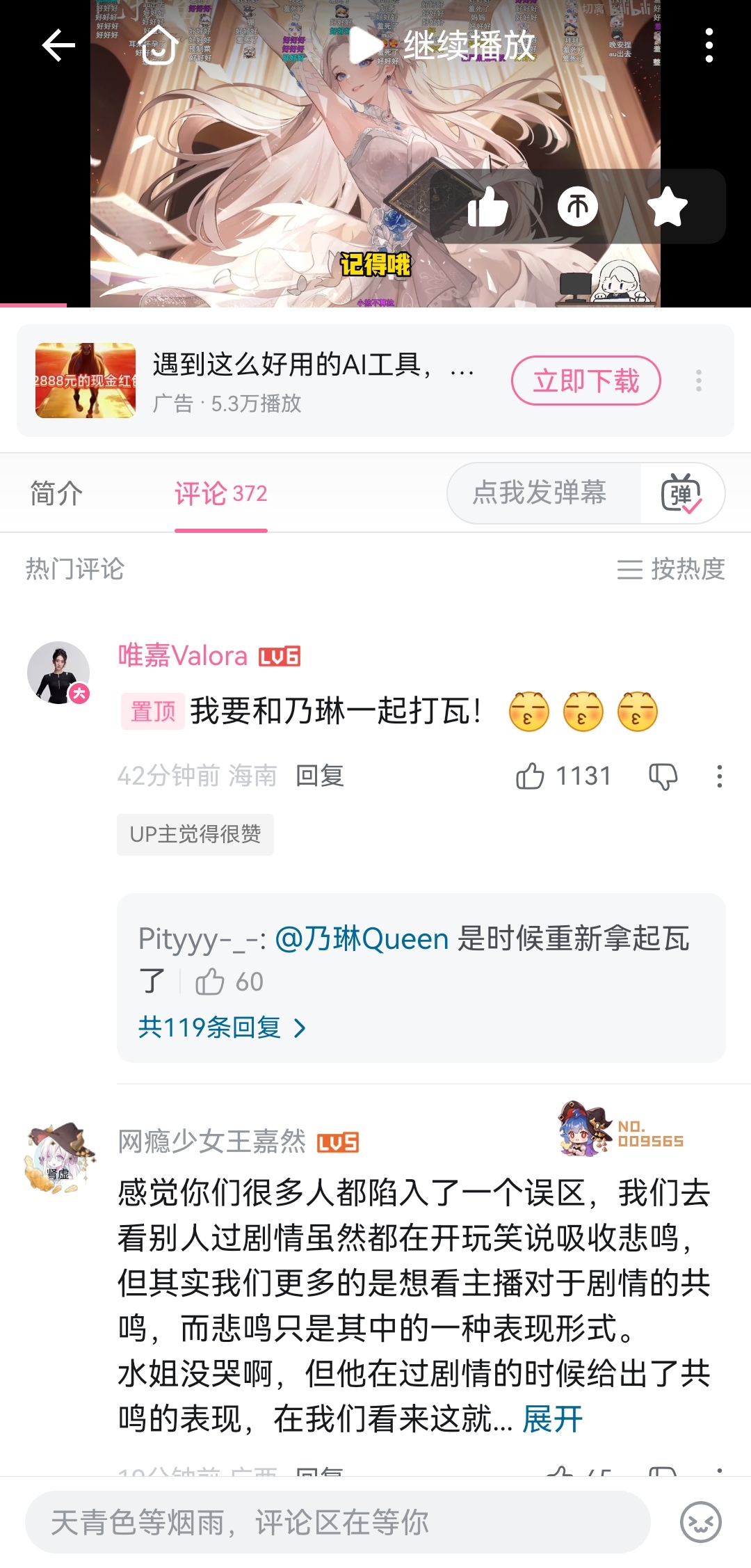The image size is (751, 1568).
Task: Tap the home icon over the video
Action: (159, 46)
